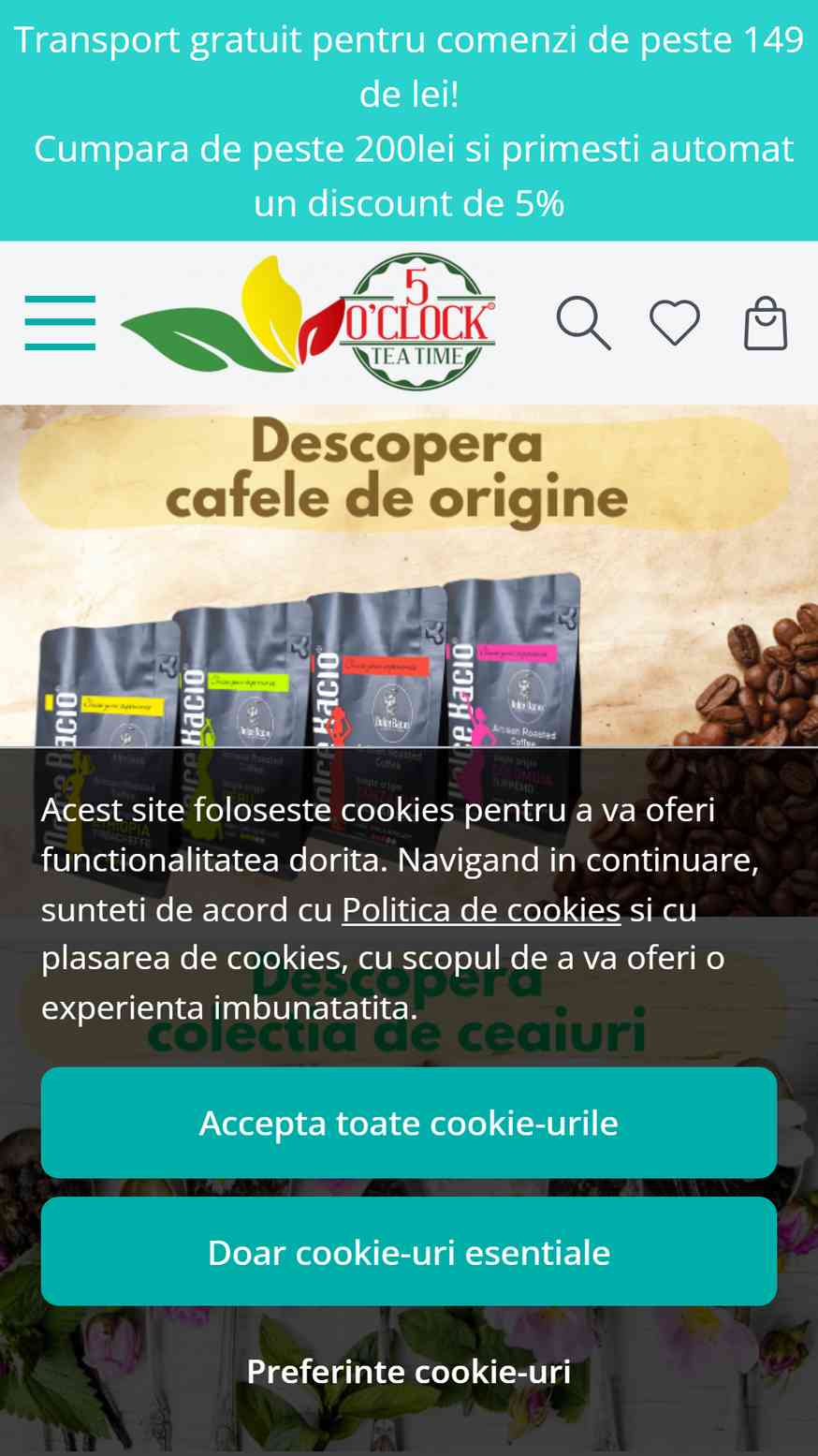Open the hamburger menu
The width and height of the screenshot is (818, 1456).
tap(60, 323)
